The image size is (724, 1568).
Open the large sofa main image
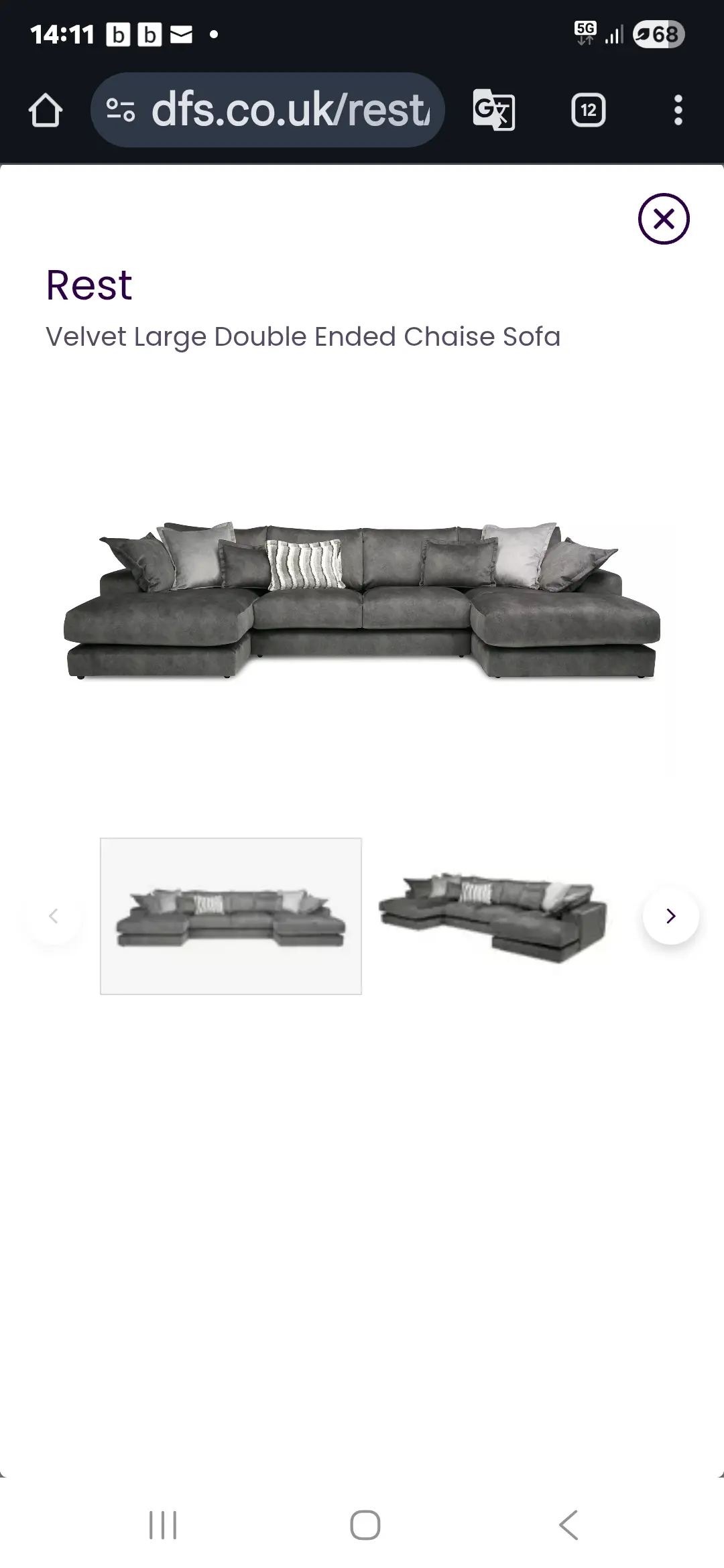362,600
